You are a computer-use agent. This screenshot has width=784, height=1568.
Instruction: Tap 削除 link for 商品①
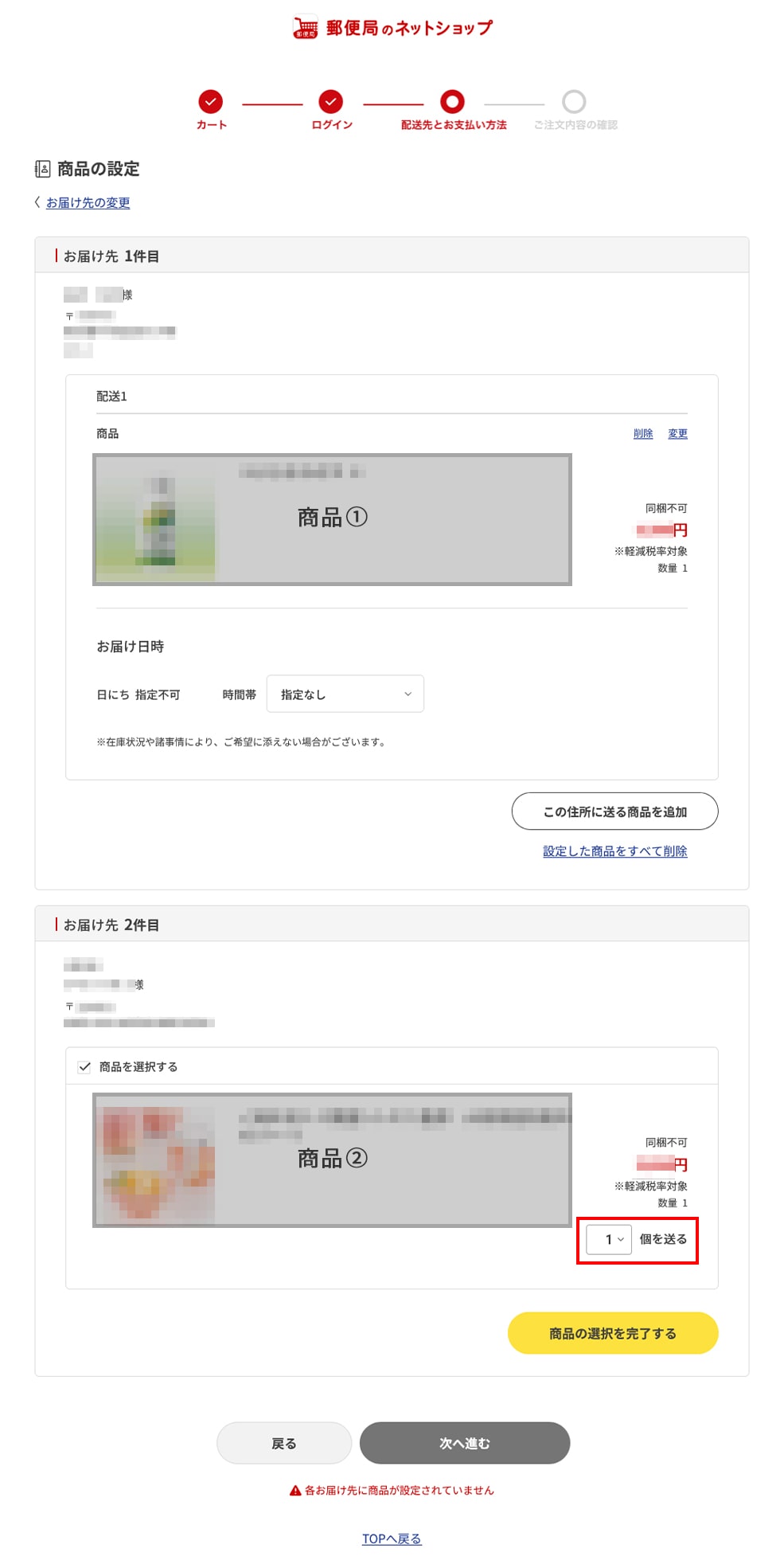coord(643,434)
